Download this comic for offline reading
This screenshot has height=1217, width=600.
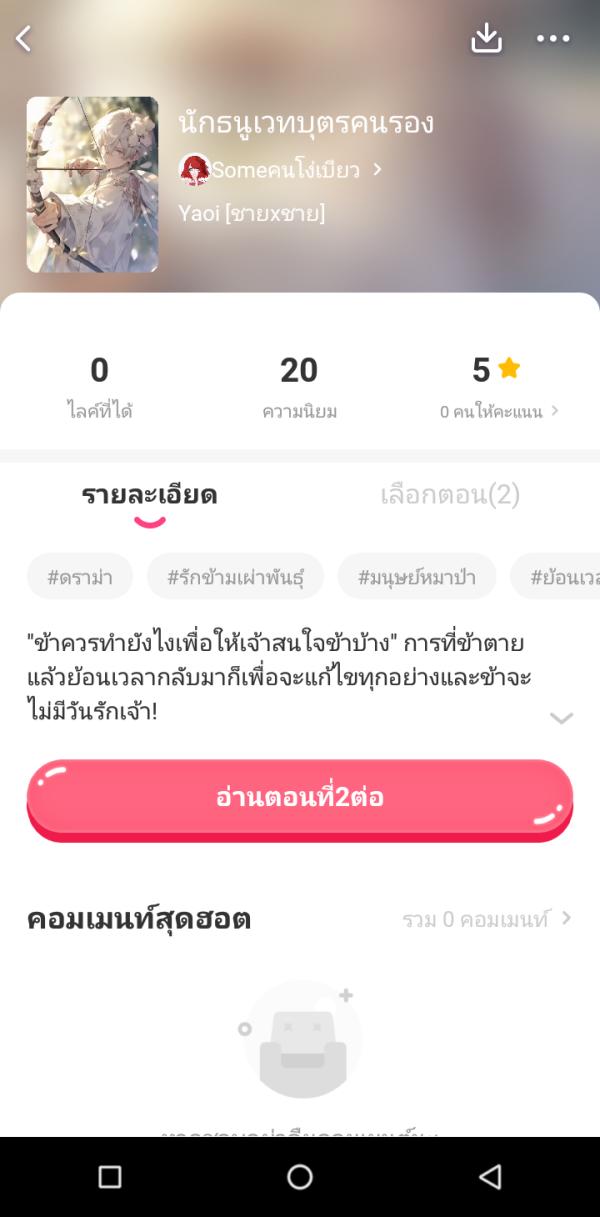click(x=486, y=38)
